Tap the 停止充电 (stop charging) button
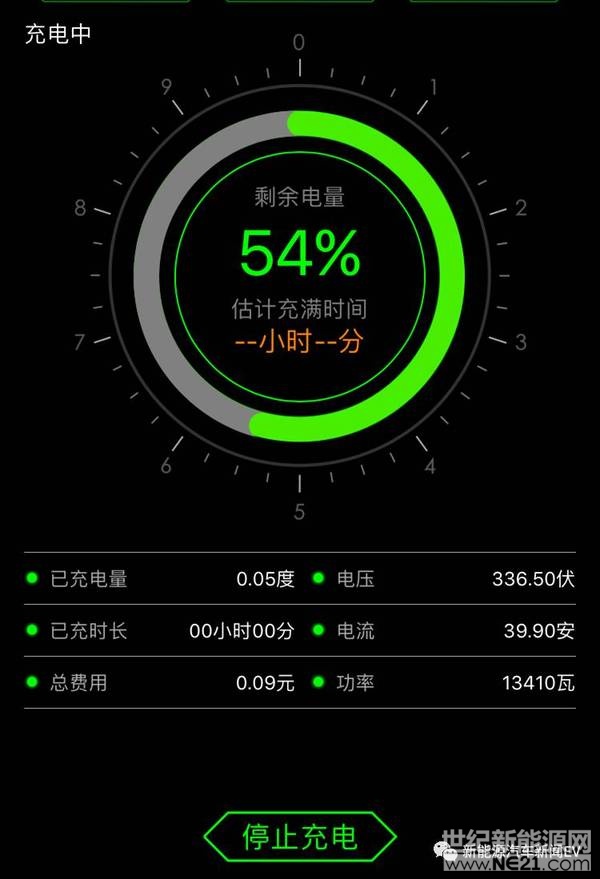 tap(300, 835)
